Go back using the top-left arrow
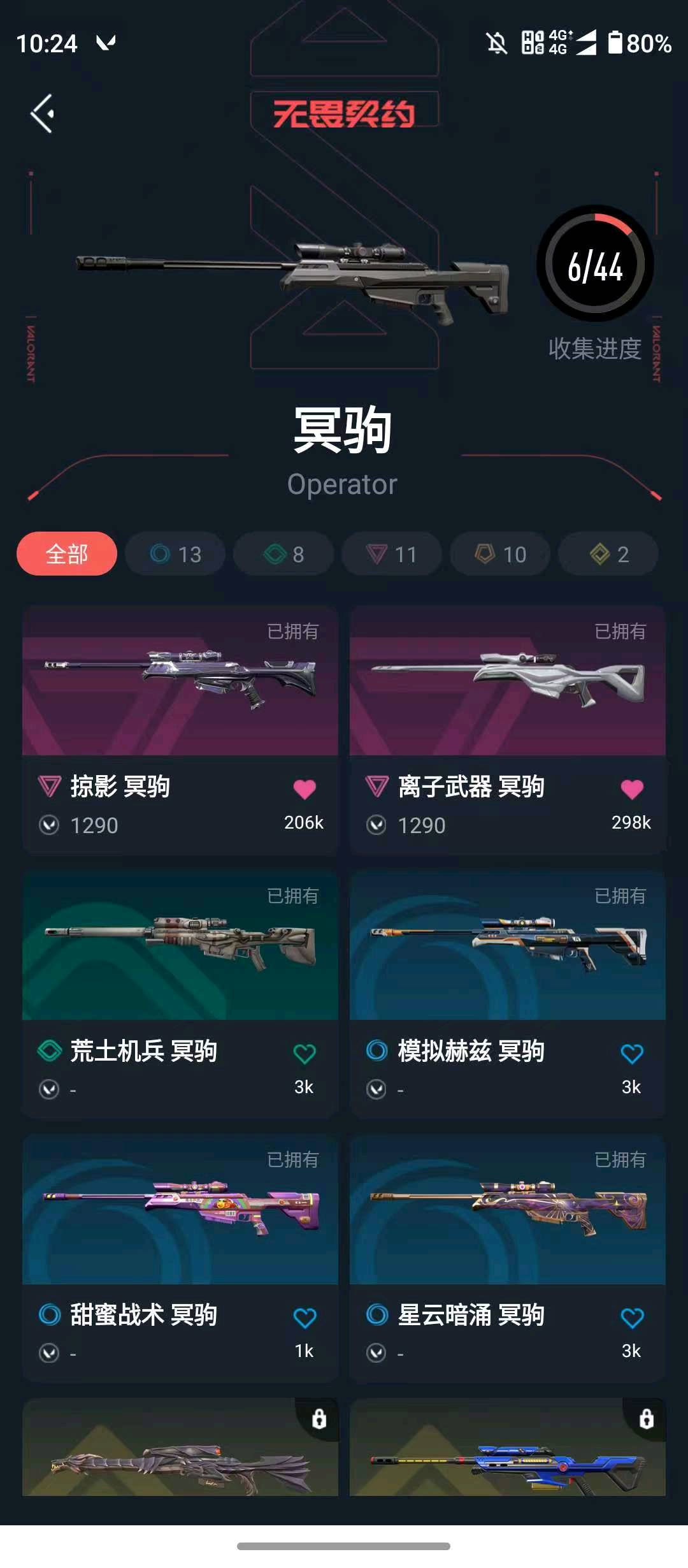 [43, 114]
